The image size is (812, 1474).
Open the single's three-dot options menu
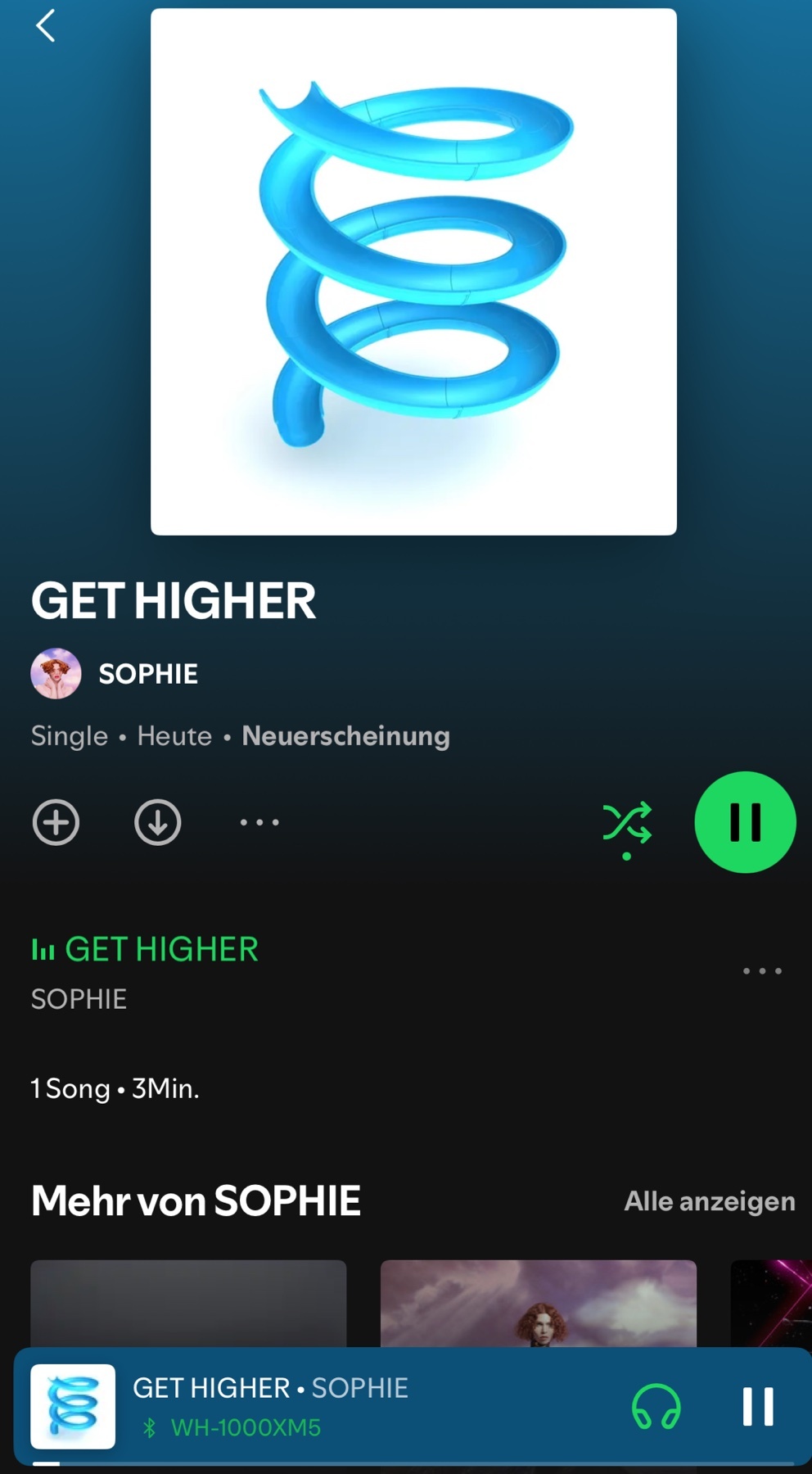coord(259,822)
